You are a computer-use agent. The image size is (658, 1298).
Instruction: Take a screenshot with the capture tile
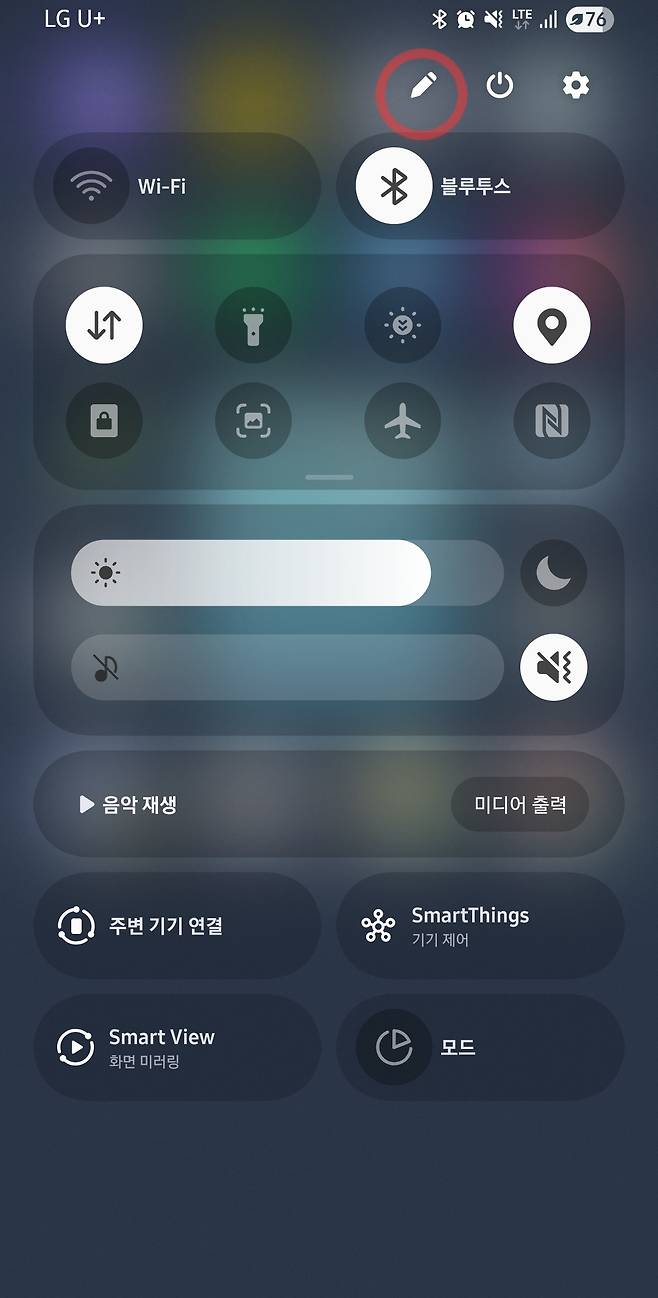(x=253, y=421)
